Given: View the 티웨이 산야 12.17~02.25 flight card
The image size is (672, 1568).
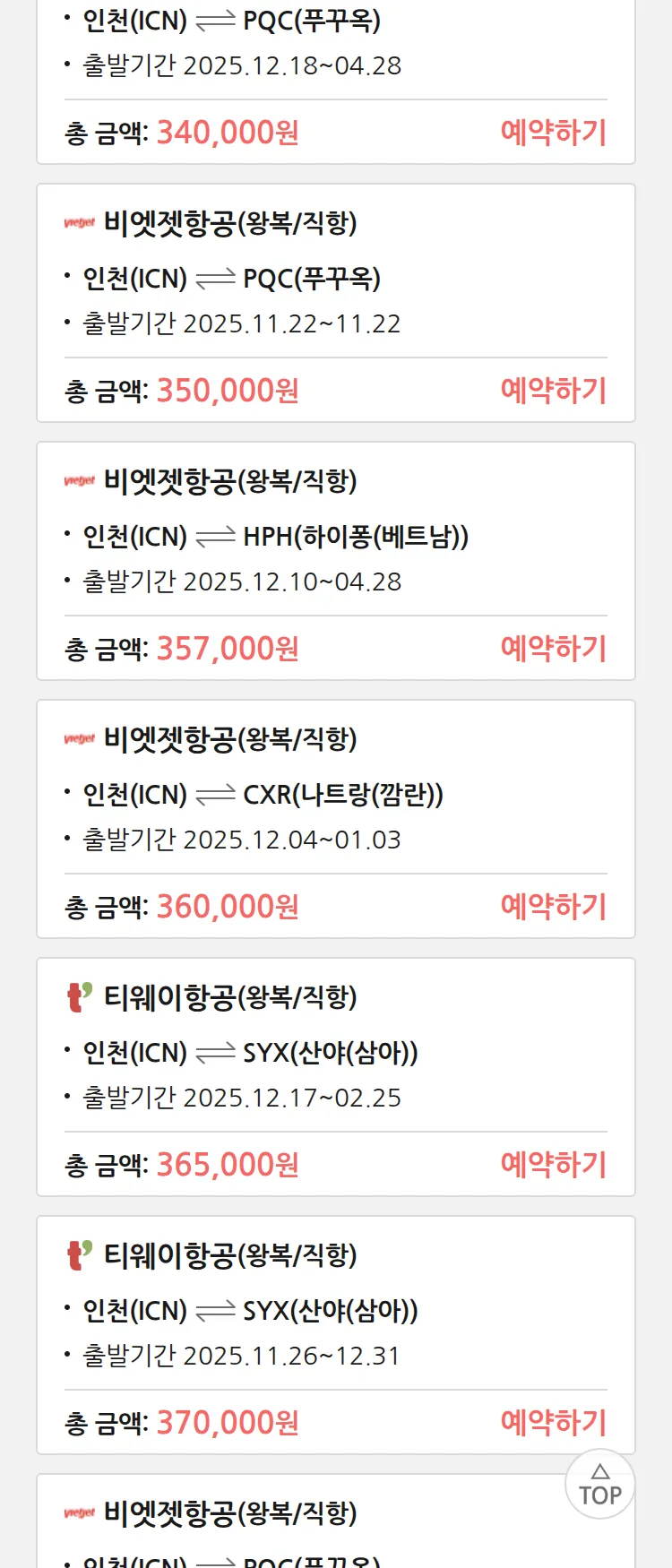Looking at the screenshot, I should (x=336, y=1054).
